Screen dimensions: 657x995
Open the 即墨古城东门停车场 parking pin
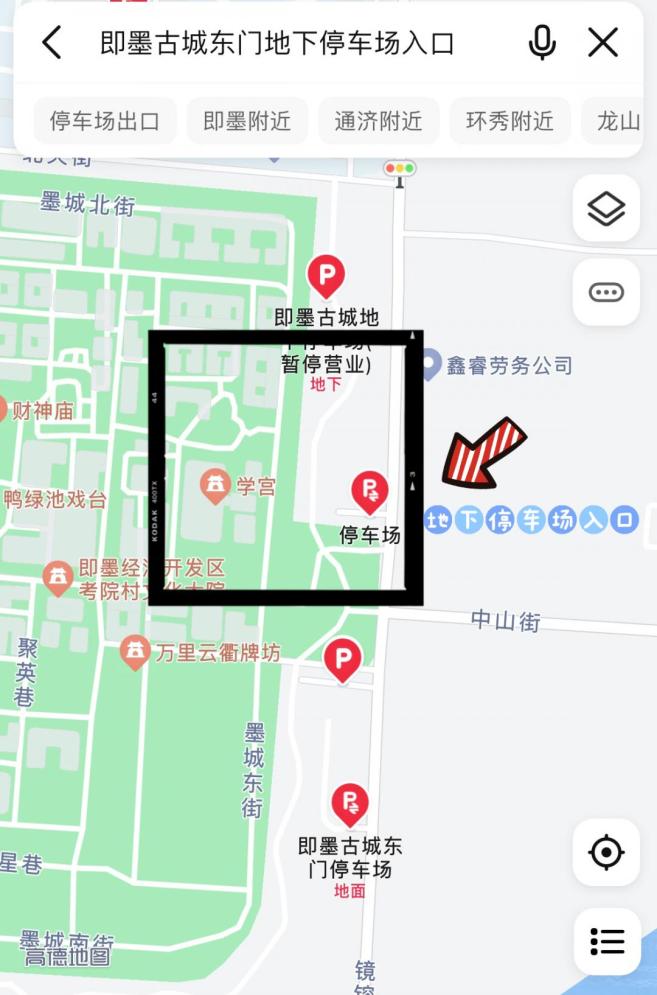pos(350,805)
